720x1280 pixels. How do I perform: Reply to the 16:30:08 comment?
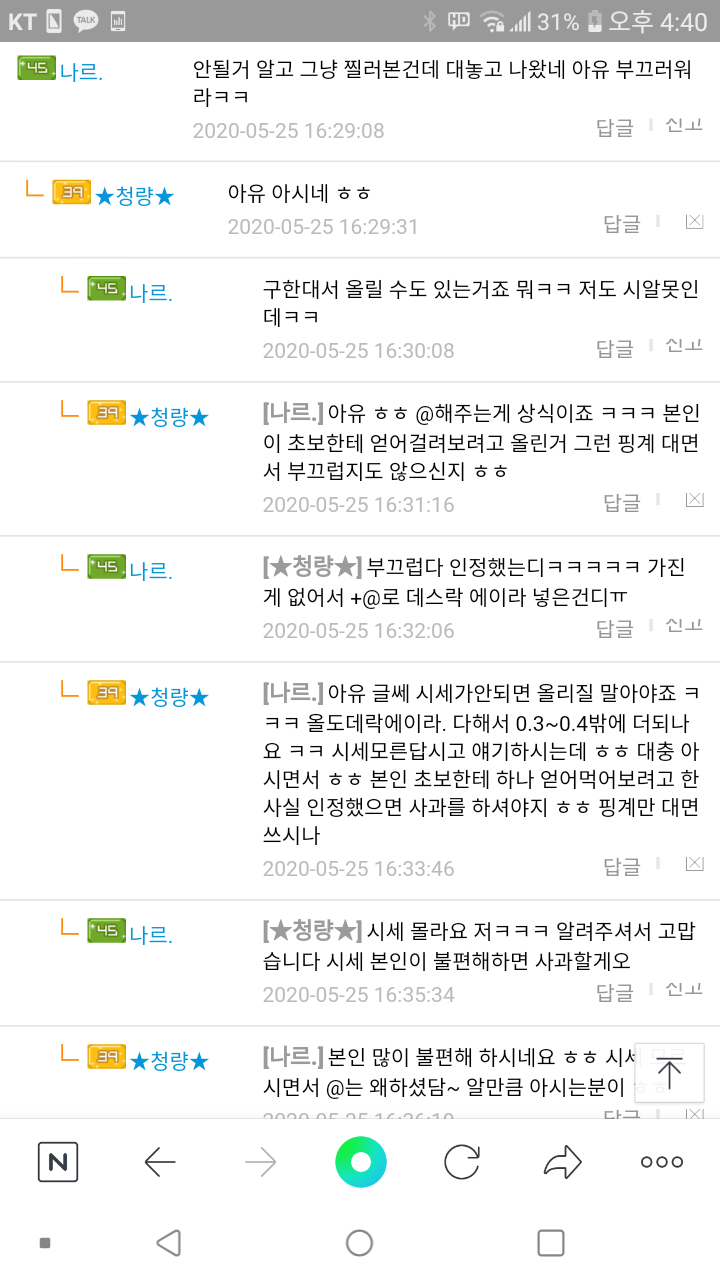(615, 348)
